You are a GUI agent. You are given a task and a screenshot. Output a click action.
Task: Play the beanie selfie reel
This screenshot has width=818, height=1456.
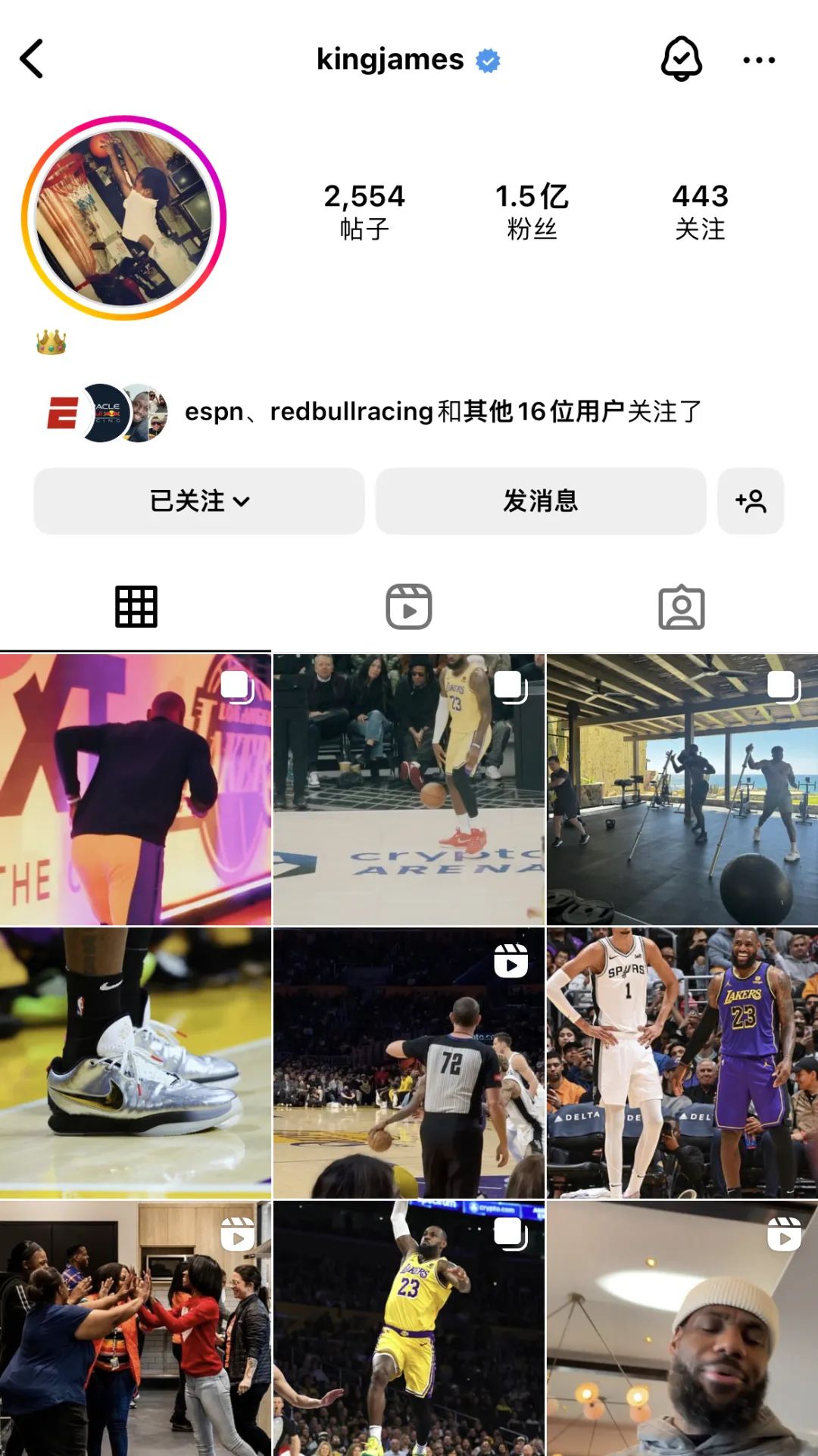682,1329
